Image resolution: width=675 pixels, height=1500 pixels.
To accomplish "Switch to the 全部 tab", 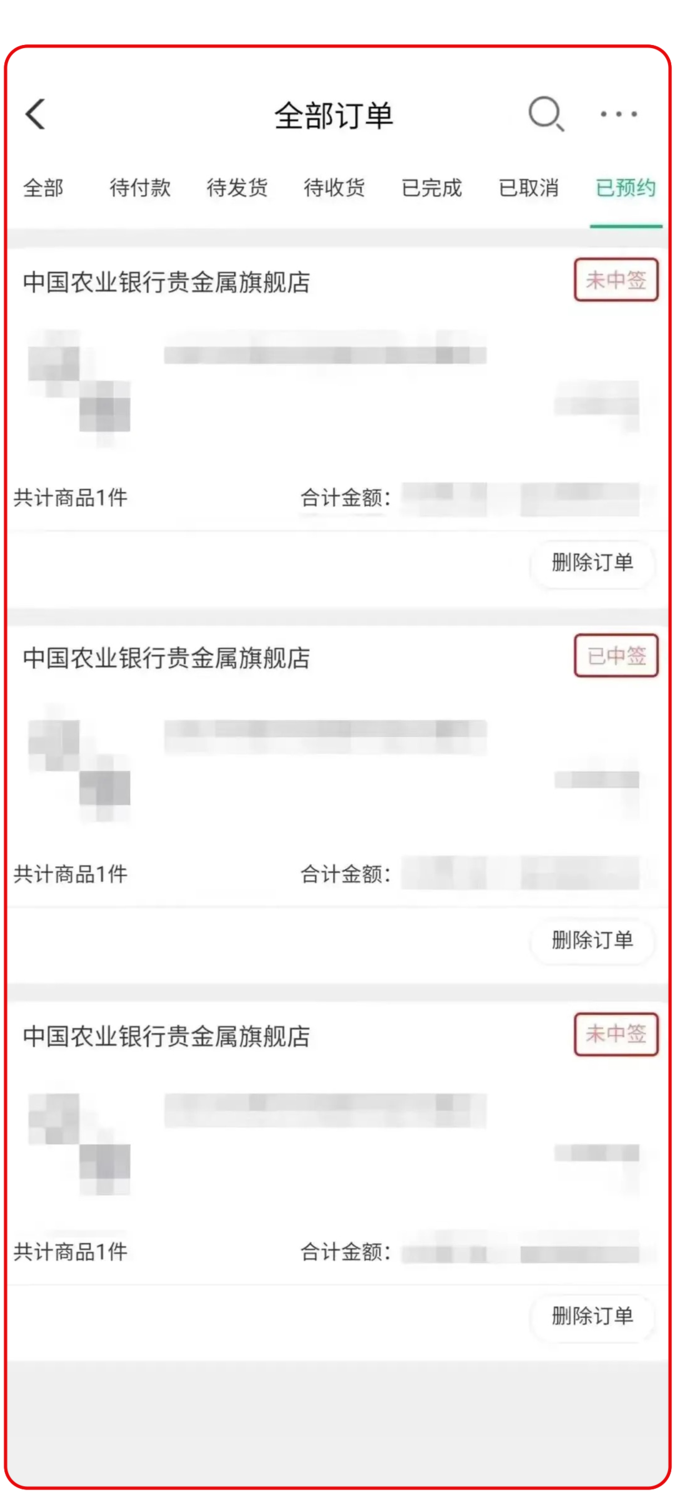I will point(43,188).
